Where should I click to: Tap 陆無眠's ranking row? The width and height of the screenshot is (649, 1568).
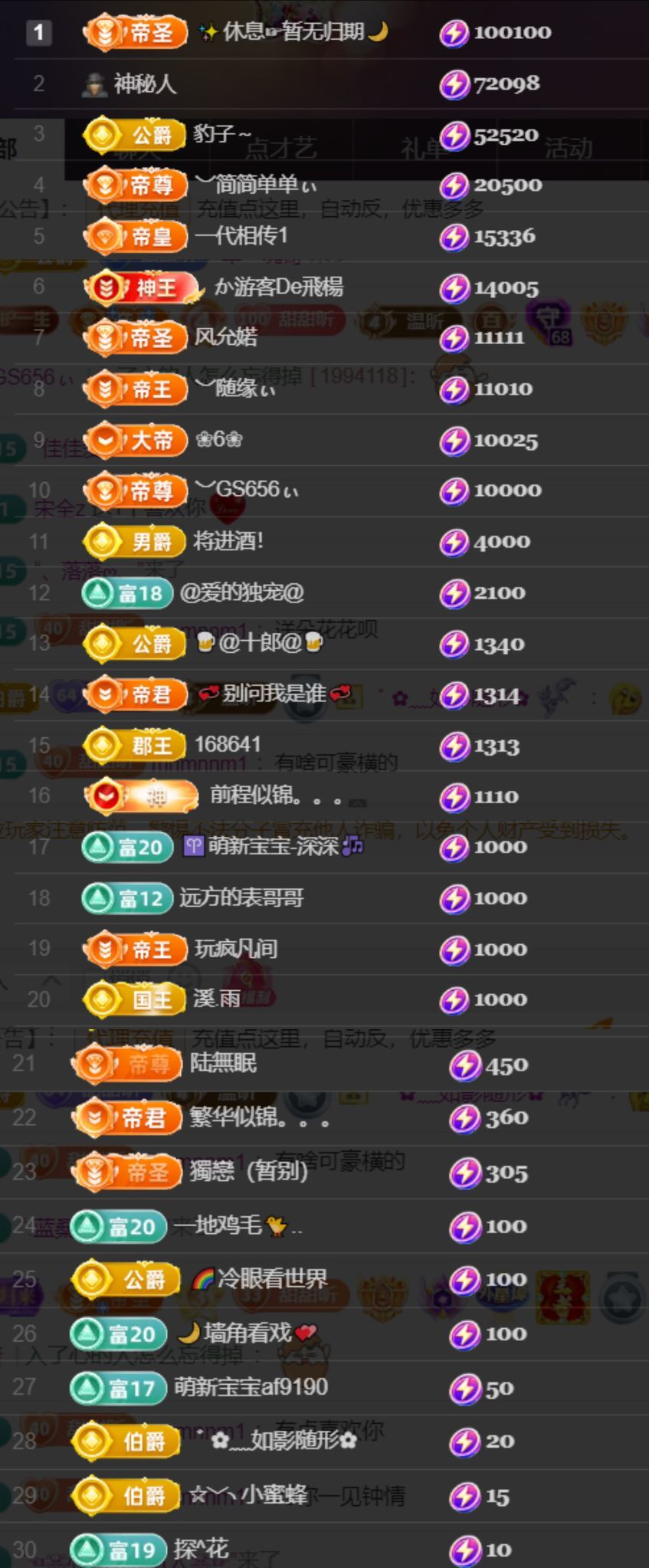coord(223,1064)
